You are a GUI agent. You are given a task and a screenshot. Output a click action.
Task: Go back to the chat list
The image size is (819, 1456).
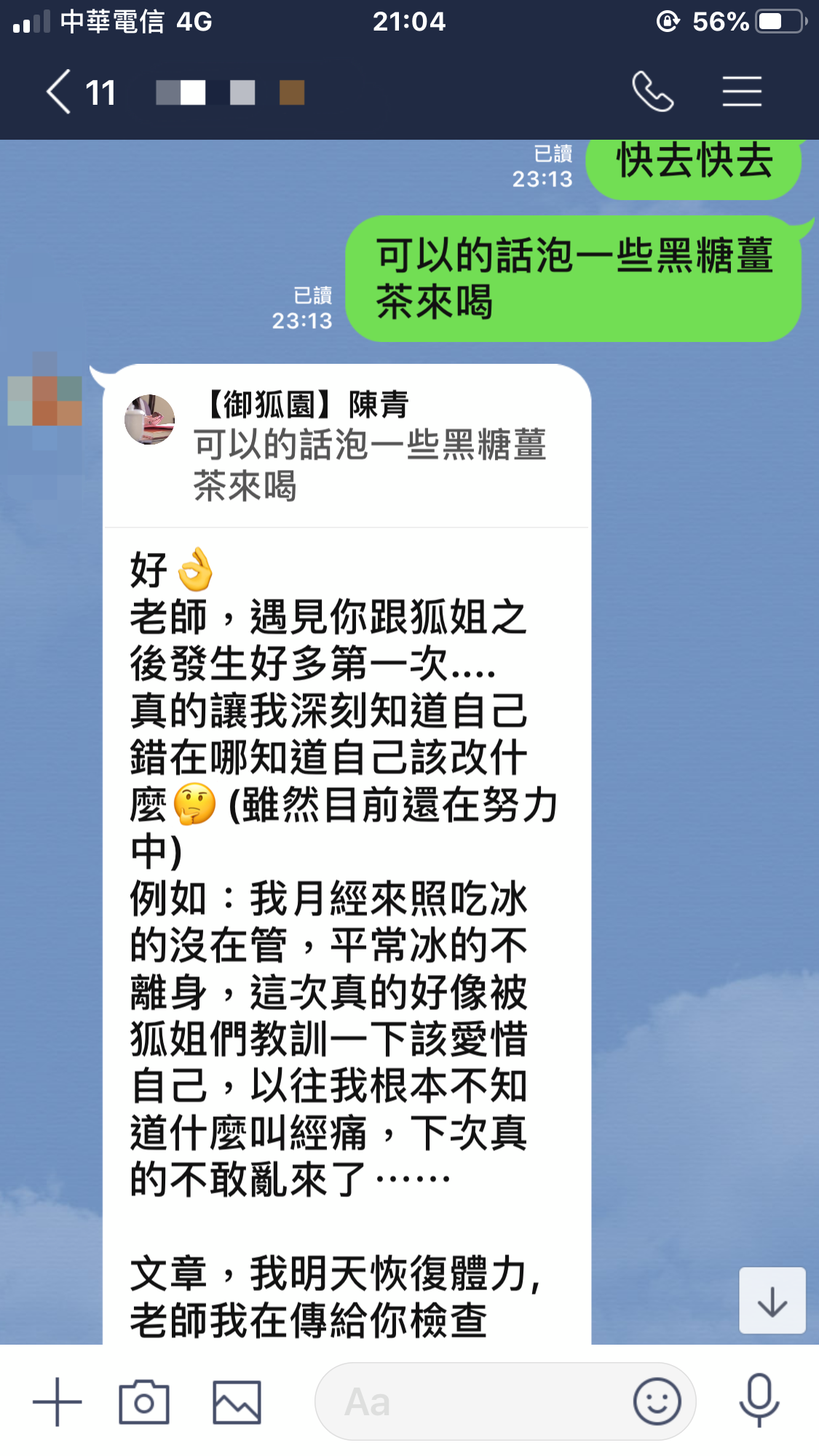tap(60, 92)
